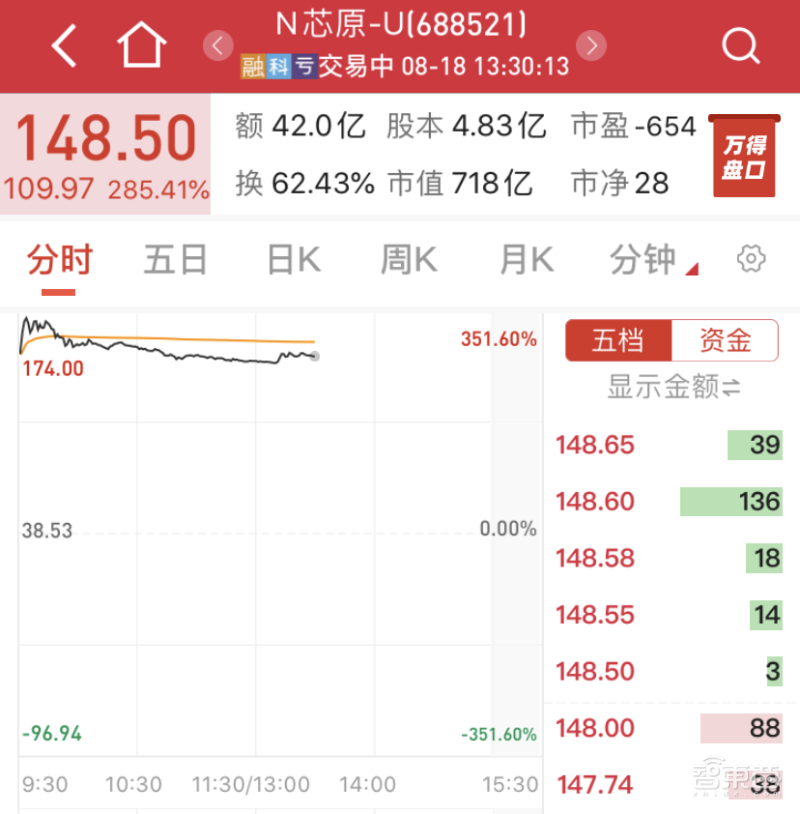Click the home icon

[x=141, y=44]
